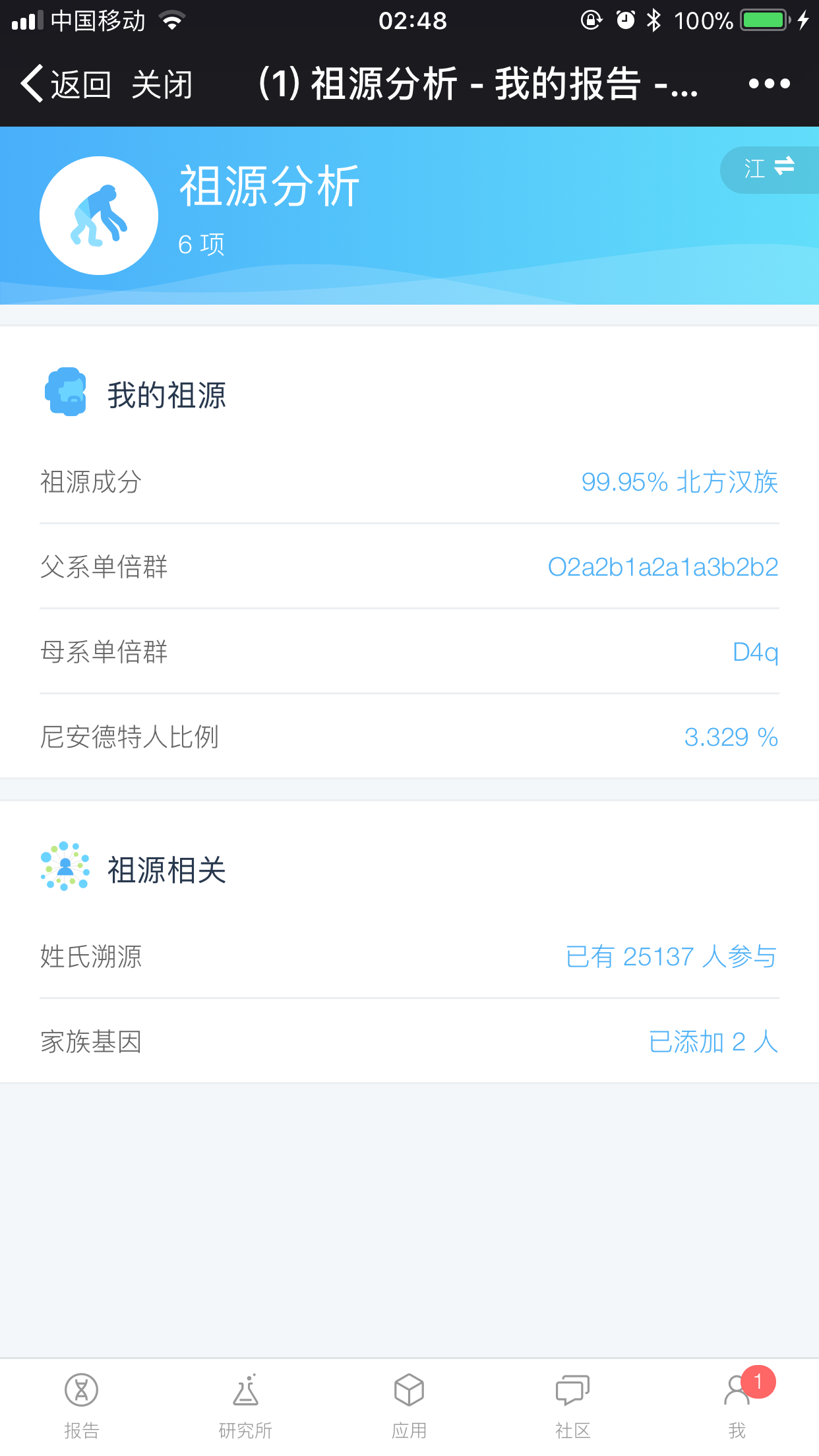Screen dimensions: 819x1456
Task: Open 家族基因 family genes
Action: [409, 1042]
